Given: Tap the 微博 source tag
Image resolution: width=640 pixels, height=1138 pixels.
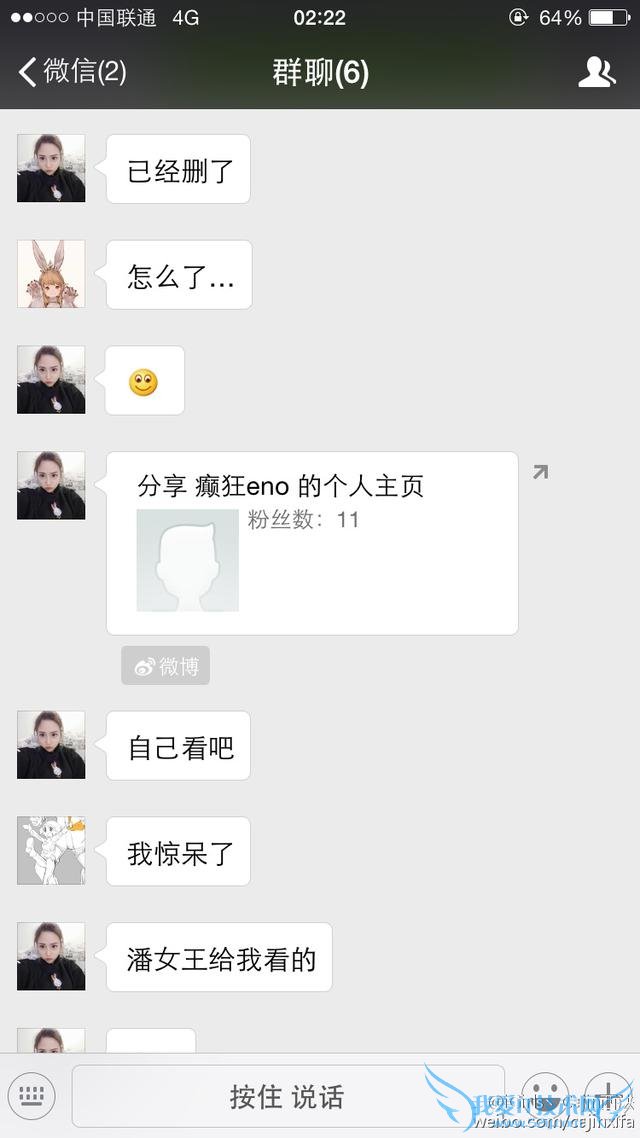Looking at the screenshot, I should tap(166, 667).
